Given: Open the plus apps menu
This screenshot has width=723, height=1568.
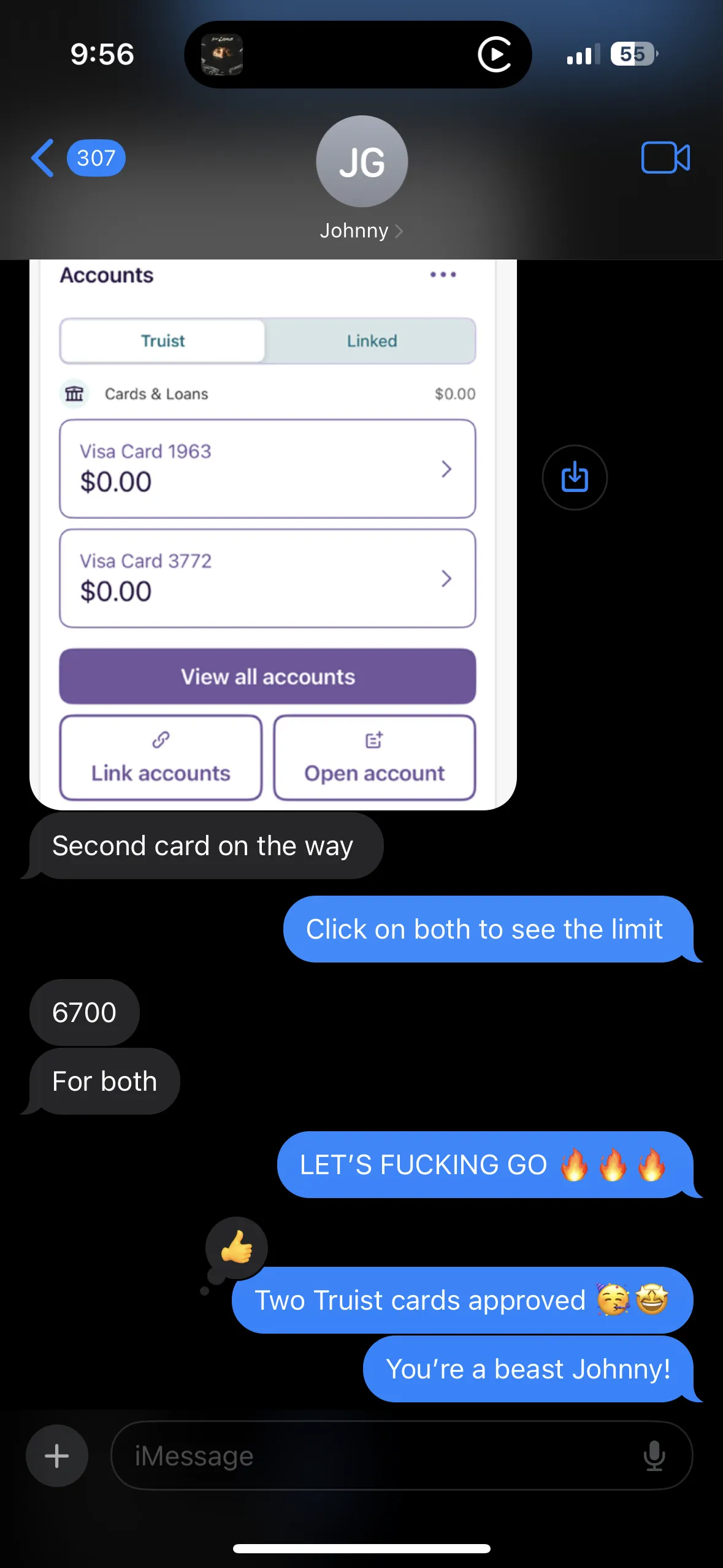Looking at the screenshot, I should [57, 1456].
